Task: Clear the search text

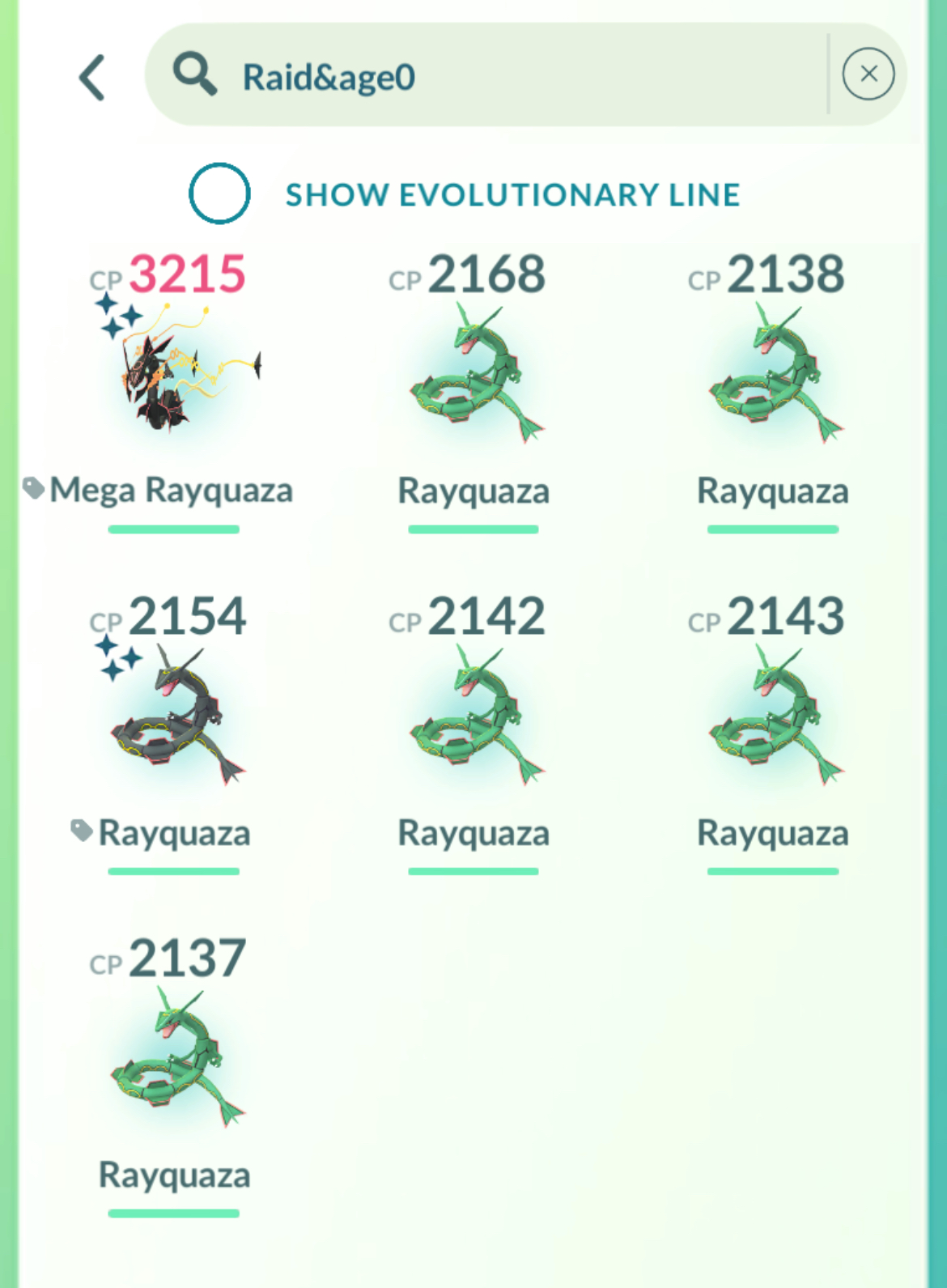Action: [868, 74]
